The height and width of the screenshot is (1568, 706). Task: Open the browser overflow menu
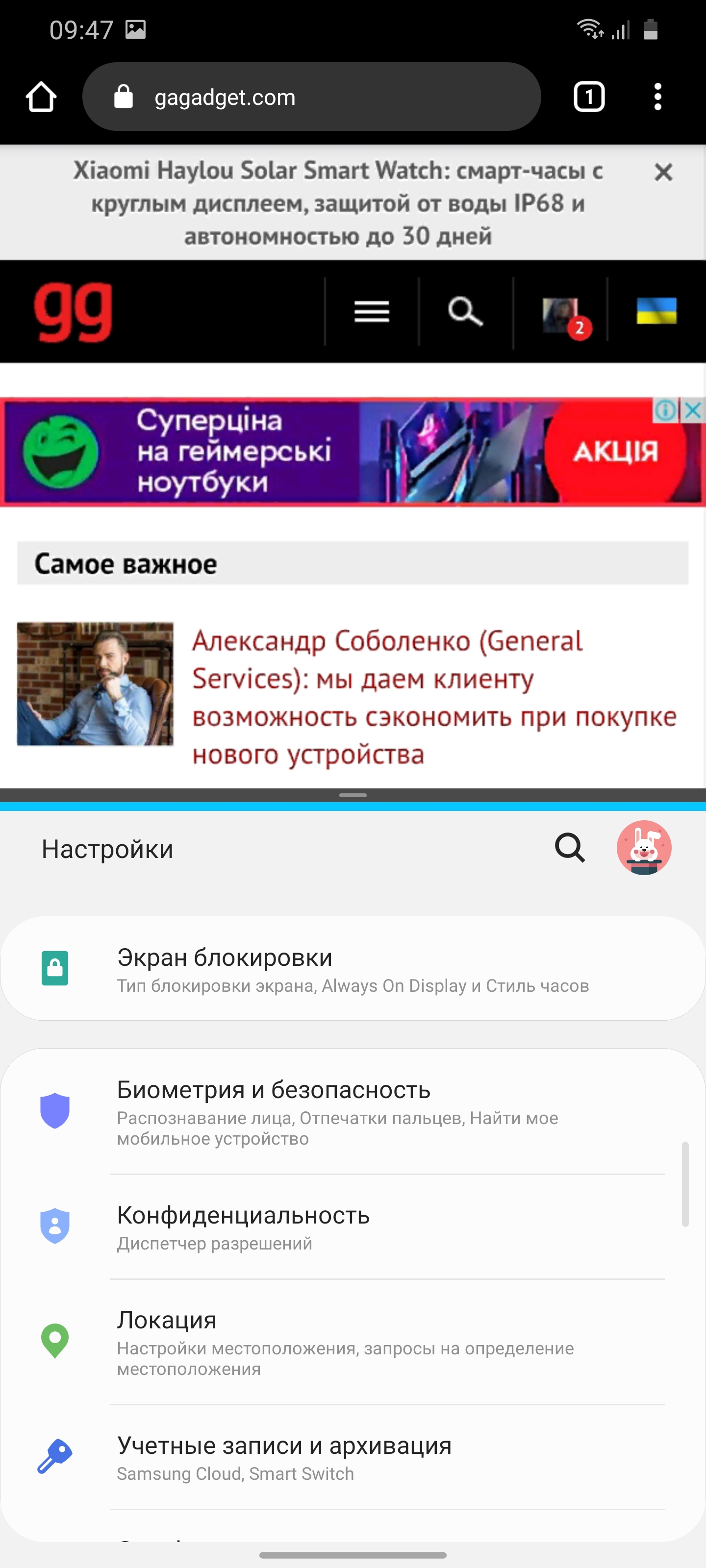(657, 97)
